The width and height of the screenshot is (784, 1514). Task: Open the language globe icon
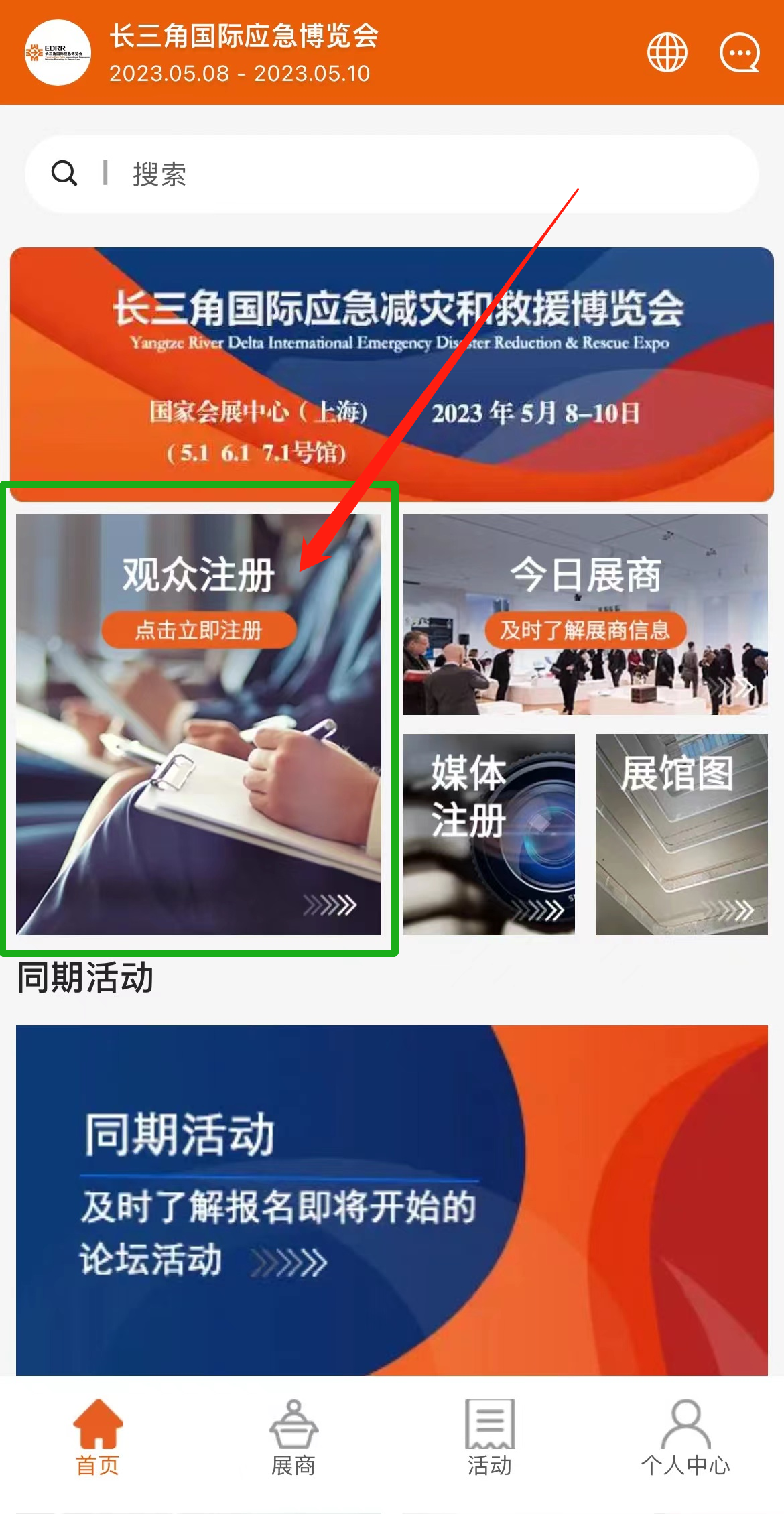[667, 52]
